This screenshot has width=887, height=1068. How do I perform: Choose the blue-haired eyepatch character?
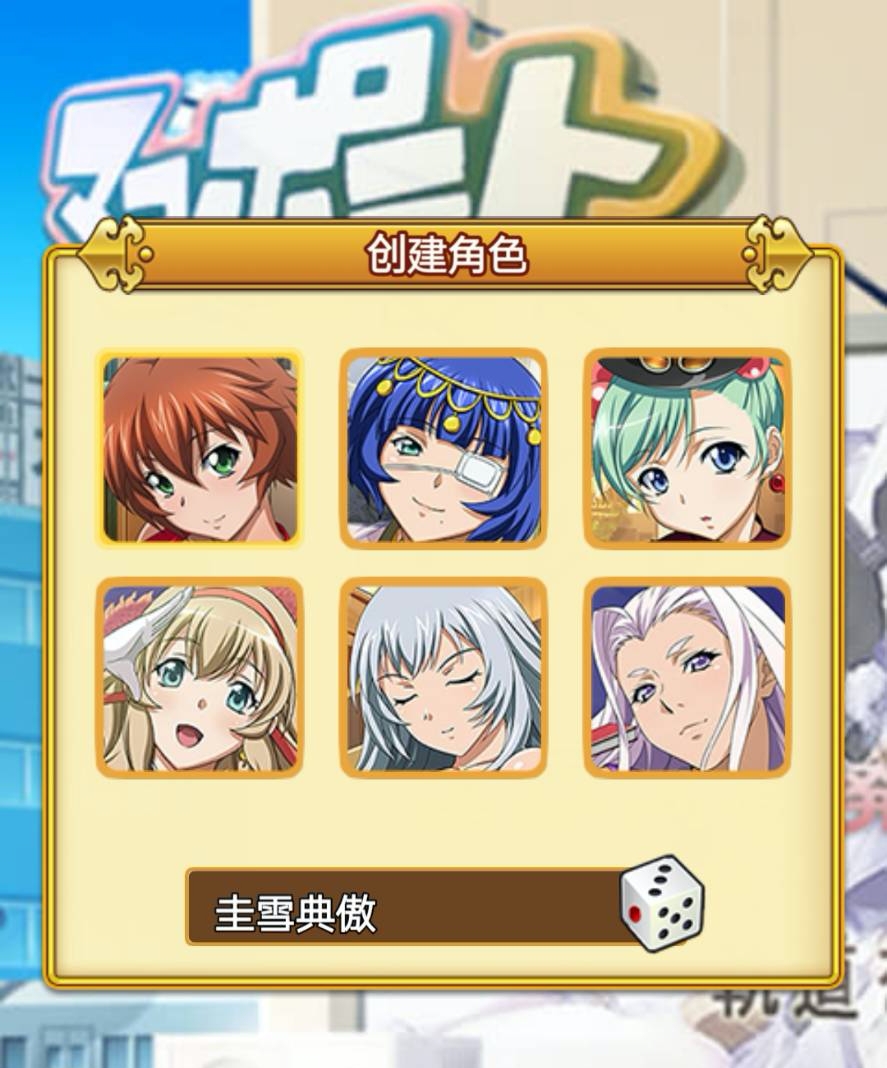444,449
